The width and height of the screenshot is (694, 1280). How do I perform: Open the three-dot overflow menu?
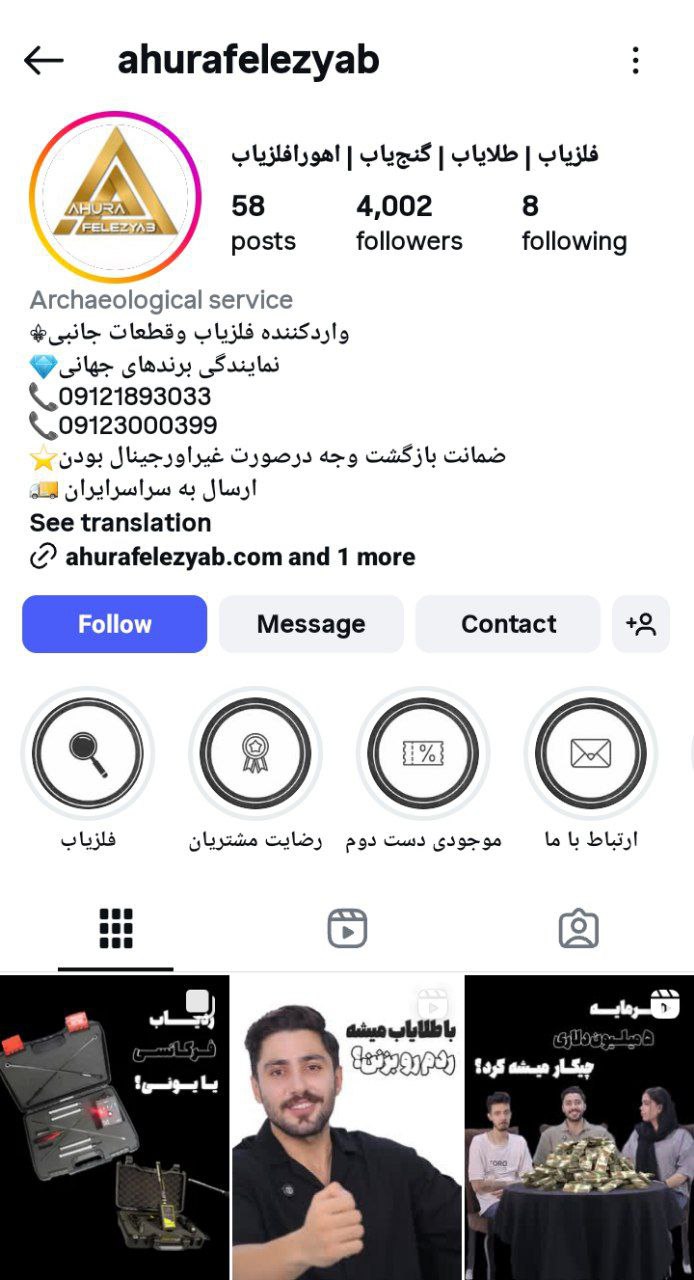[635, 61]
